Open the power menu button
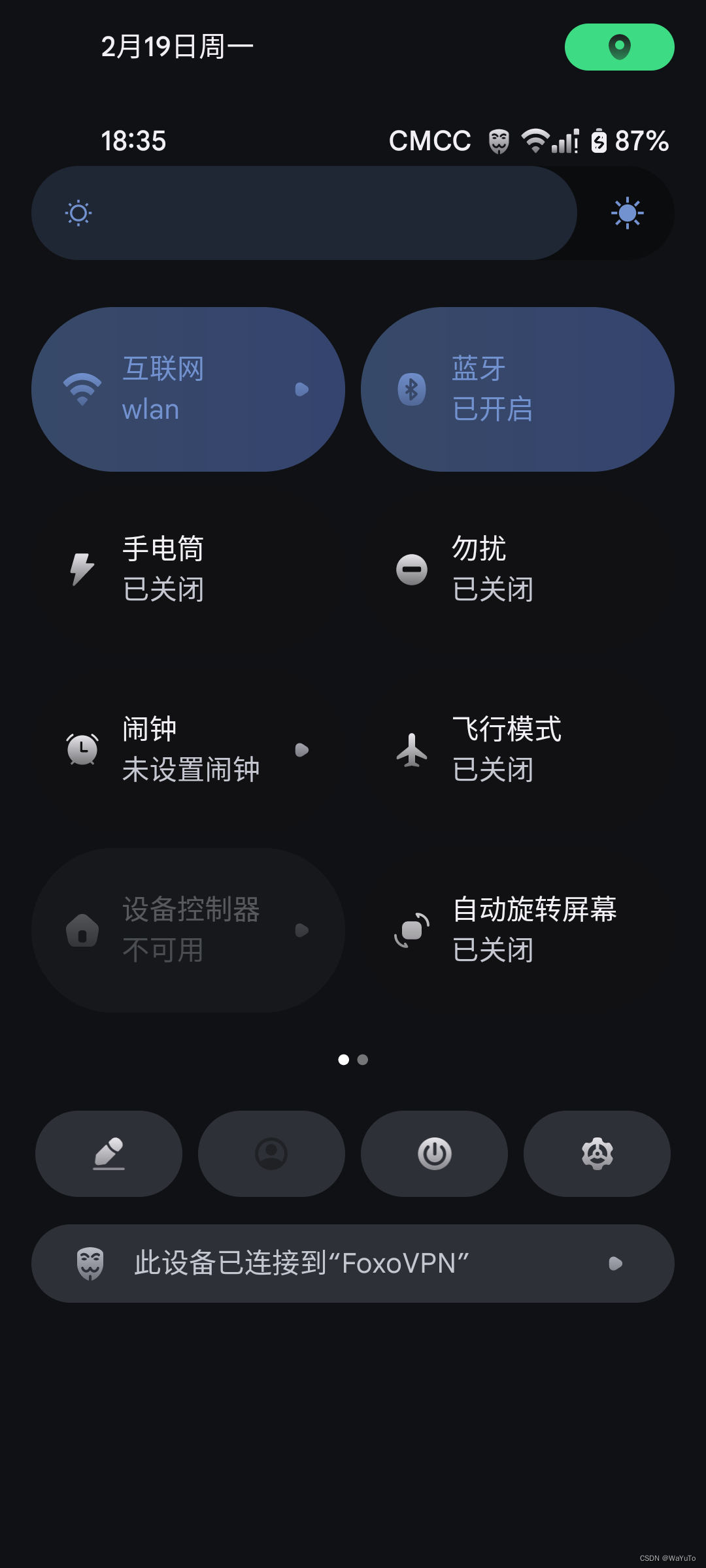 coord(434,1154)
